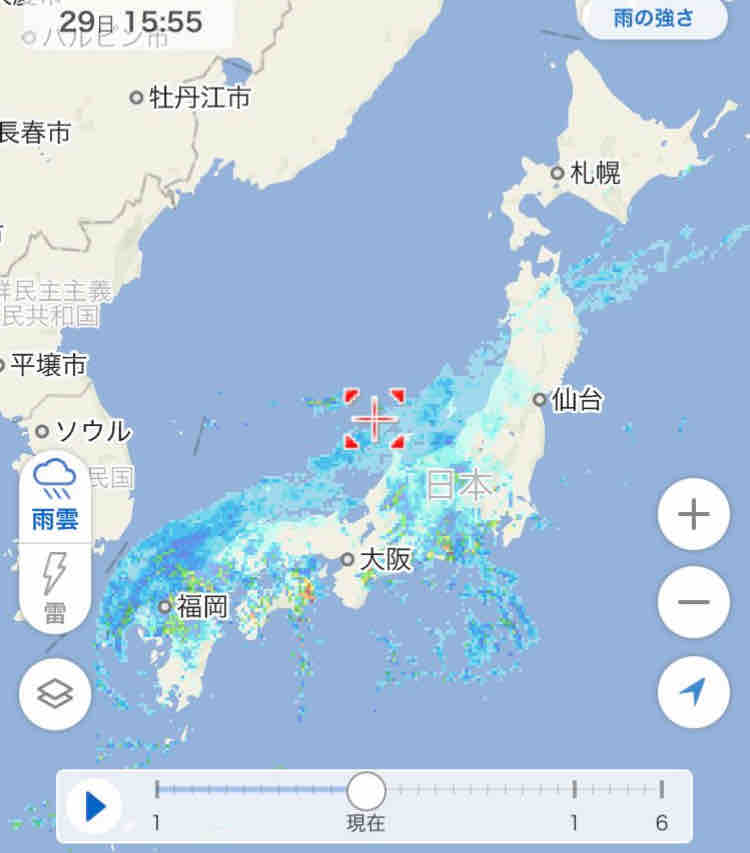Play the rain radar animation
This screenshot has width=750, height=853.
95,806
